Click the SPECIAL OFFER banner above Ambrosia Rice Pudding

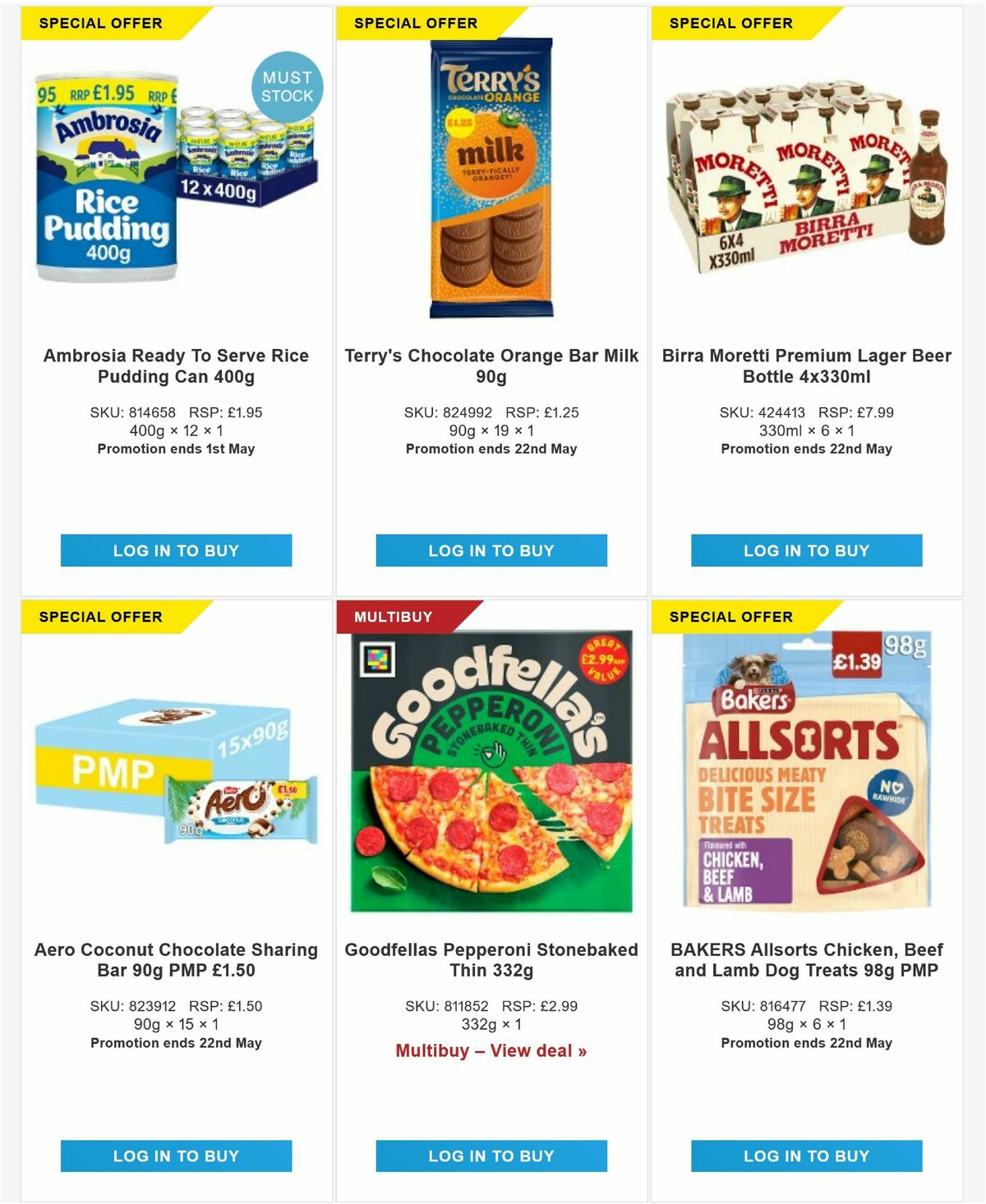[99, 23]
